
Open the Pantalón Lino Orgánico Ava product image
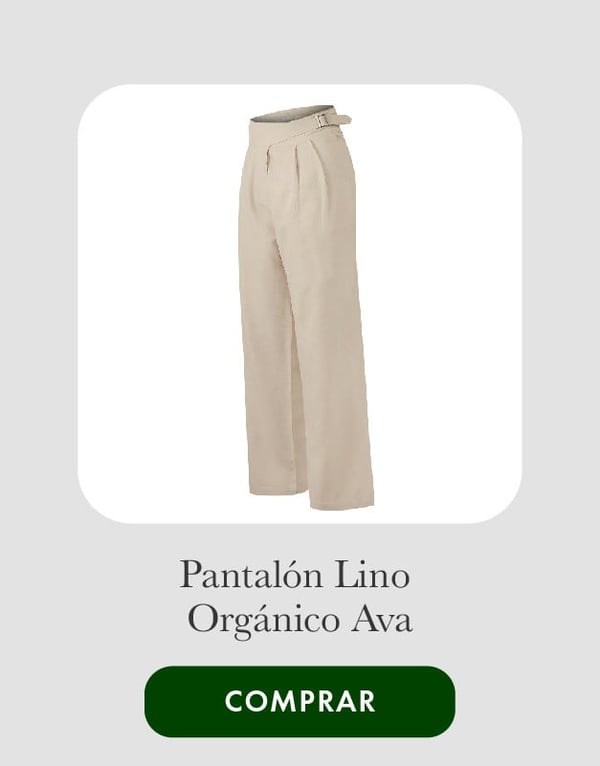click(300, 304)
